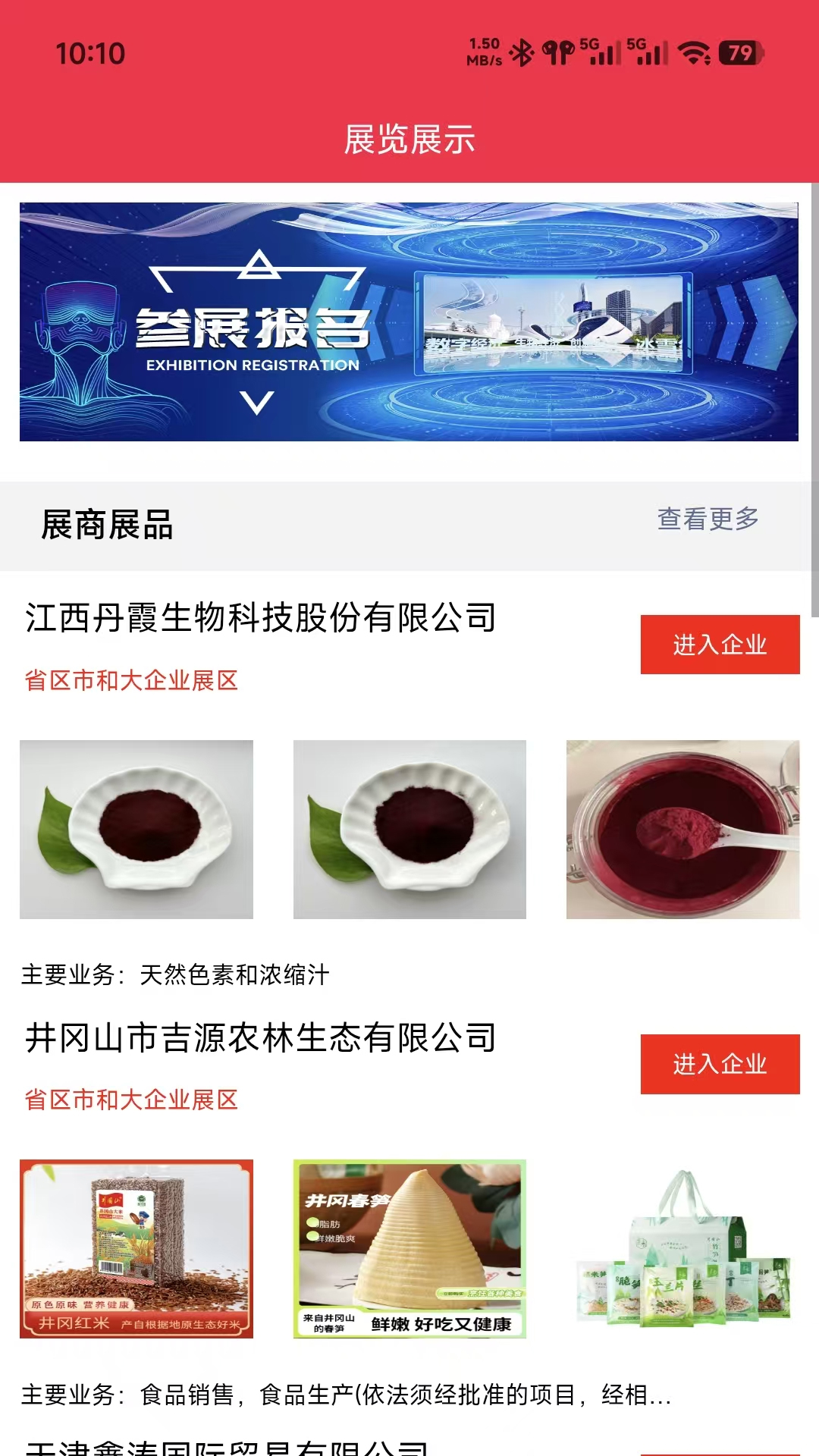Tap 进入企业 for 江西丹霞生物科技股份有限公司
The image size is (819, 1456).
(719, 645)
